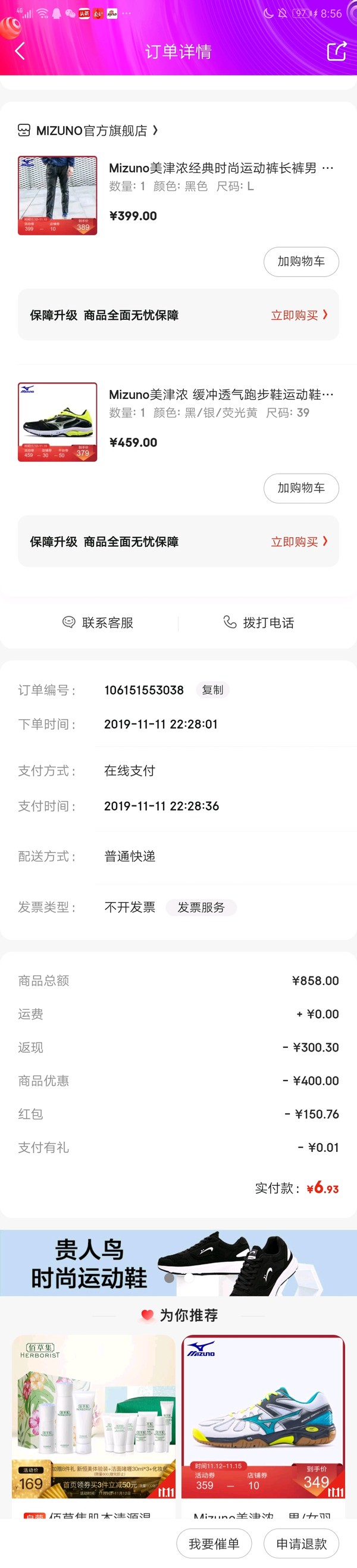Tap 立即购买 under the trousers item
Image resolution: width=357 pixels, height=1568 pixels.
[x=299, y=315]
